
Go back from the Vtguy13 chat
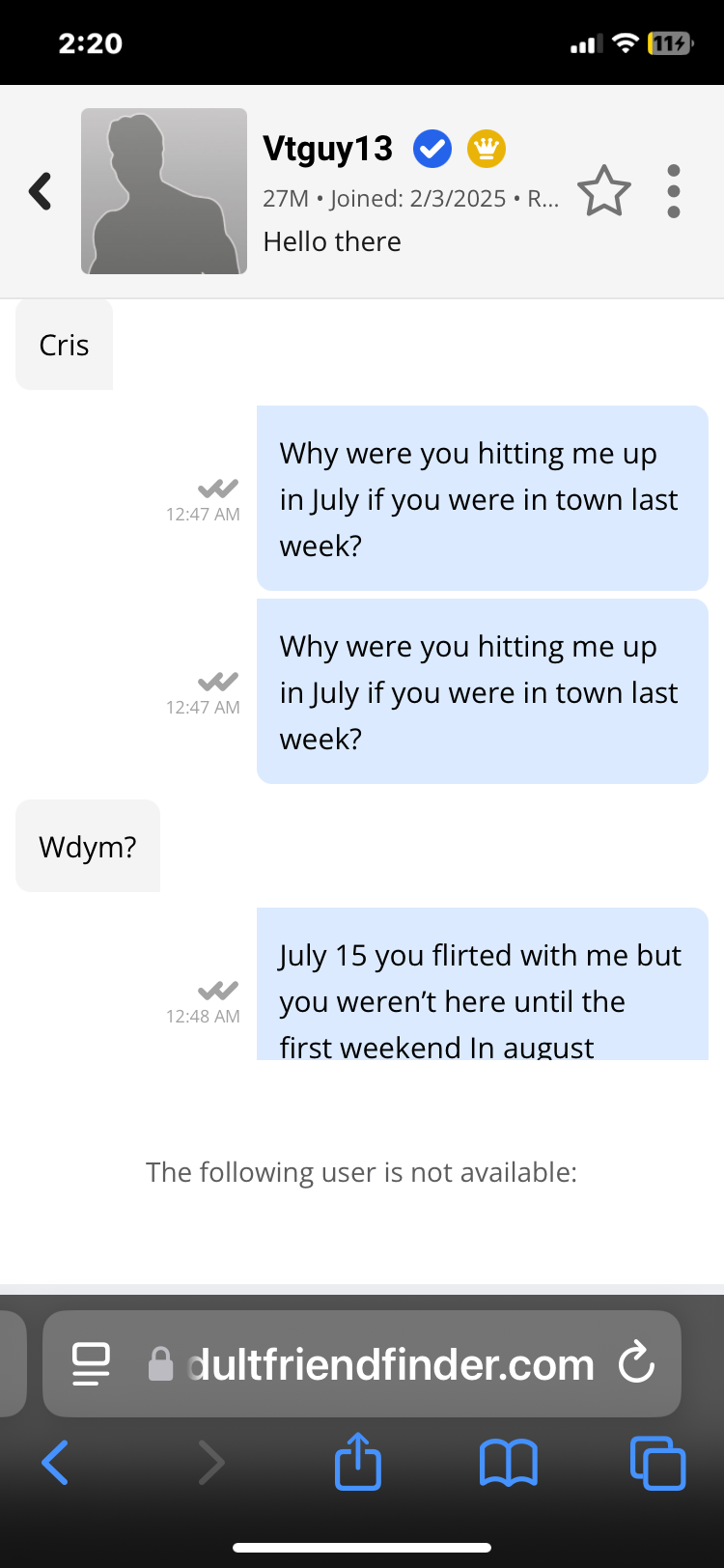[x=41, y=191]
